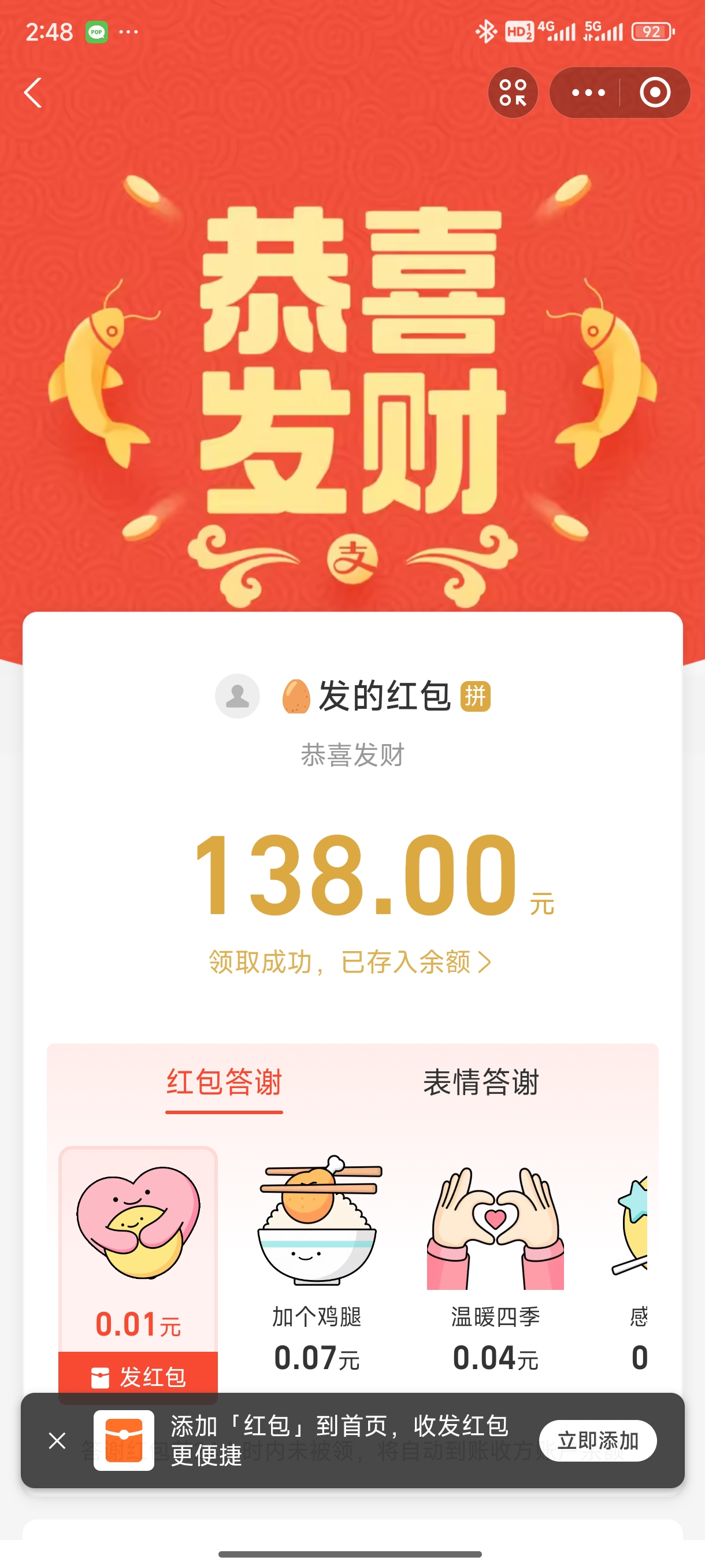The width and height of the screenshot is (705, 1568).
Task: Dismiss the add-to-homepage banner
Action: (57, 1441)
